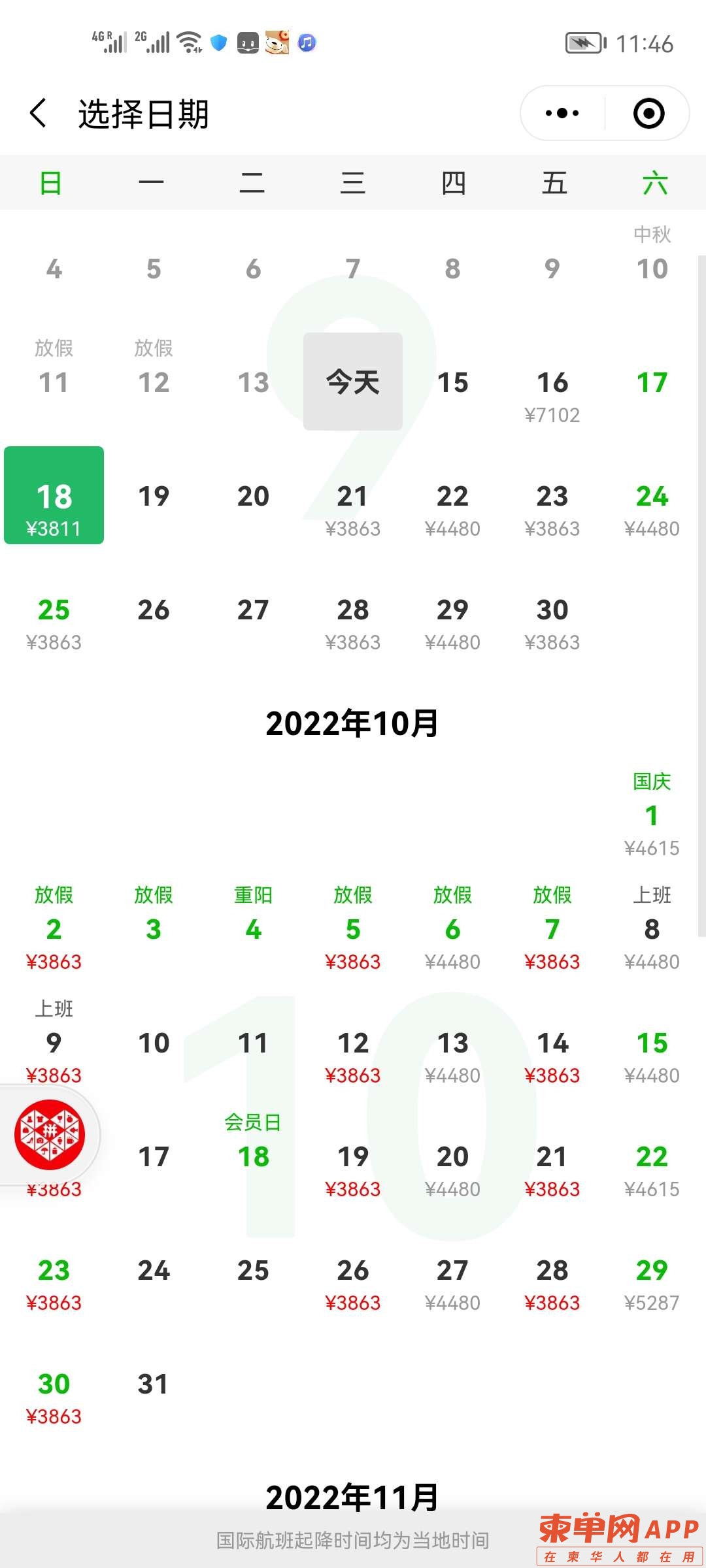Screen dimensions: 706x1568
Task: Select September 25 priced ¥3863
Action: 54,622
